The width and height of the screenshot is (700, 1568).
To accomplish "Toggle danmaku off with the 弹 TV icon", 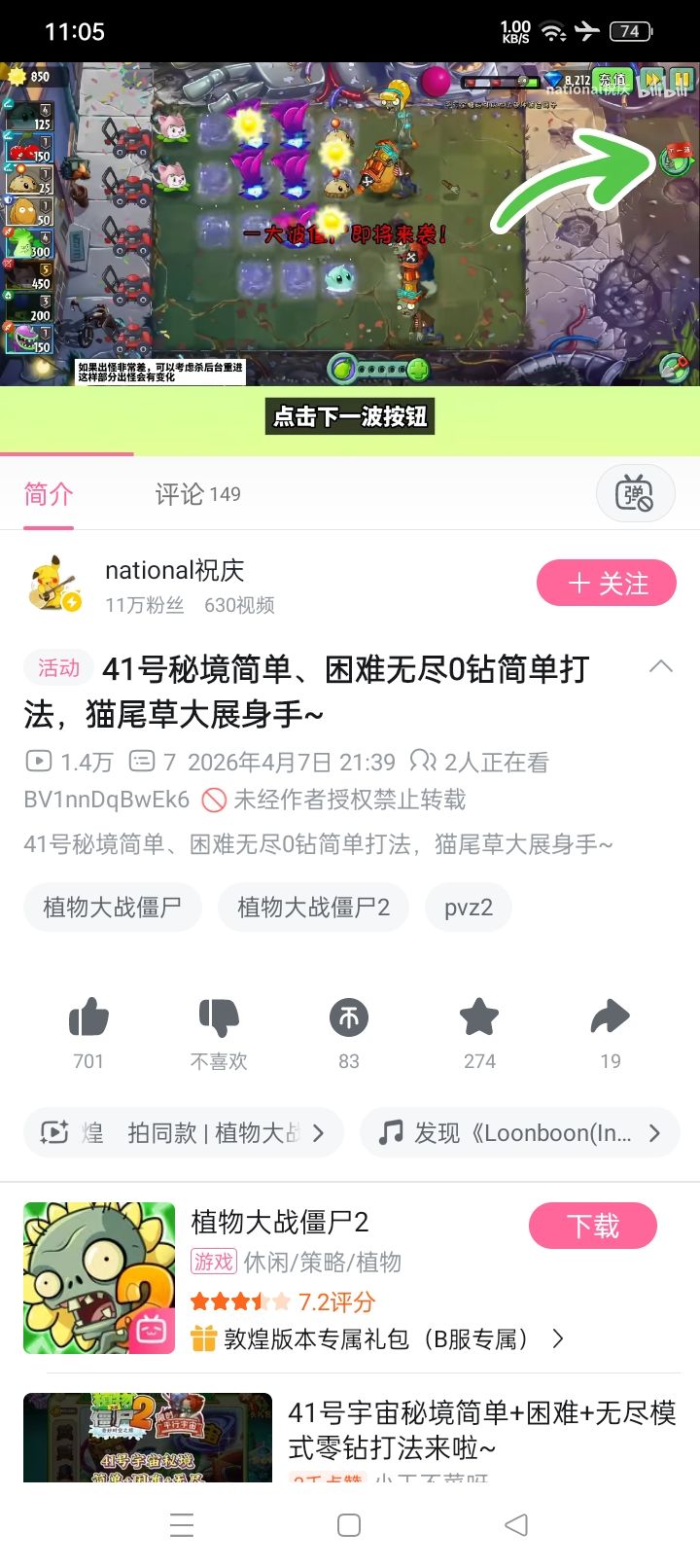I will (636, 493).
